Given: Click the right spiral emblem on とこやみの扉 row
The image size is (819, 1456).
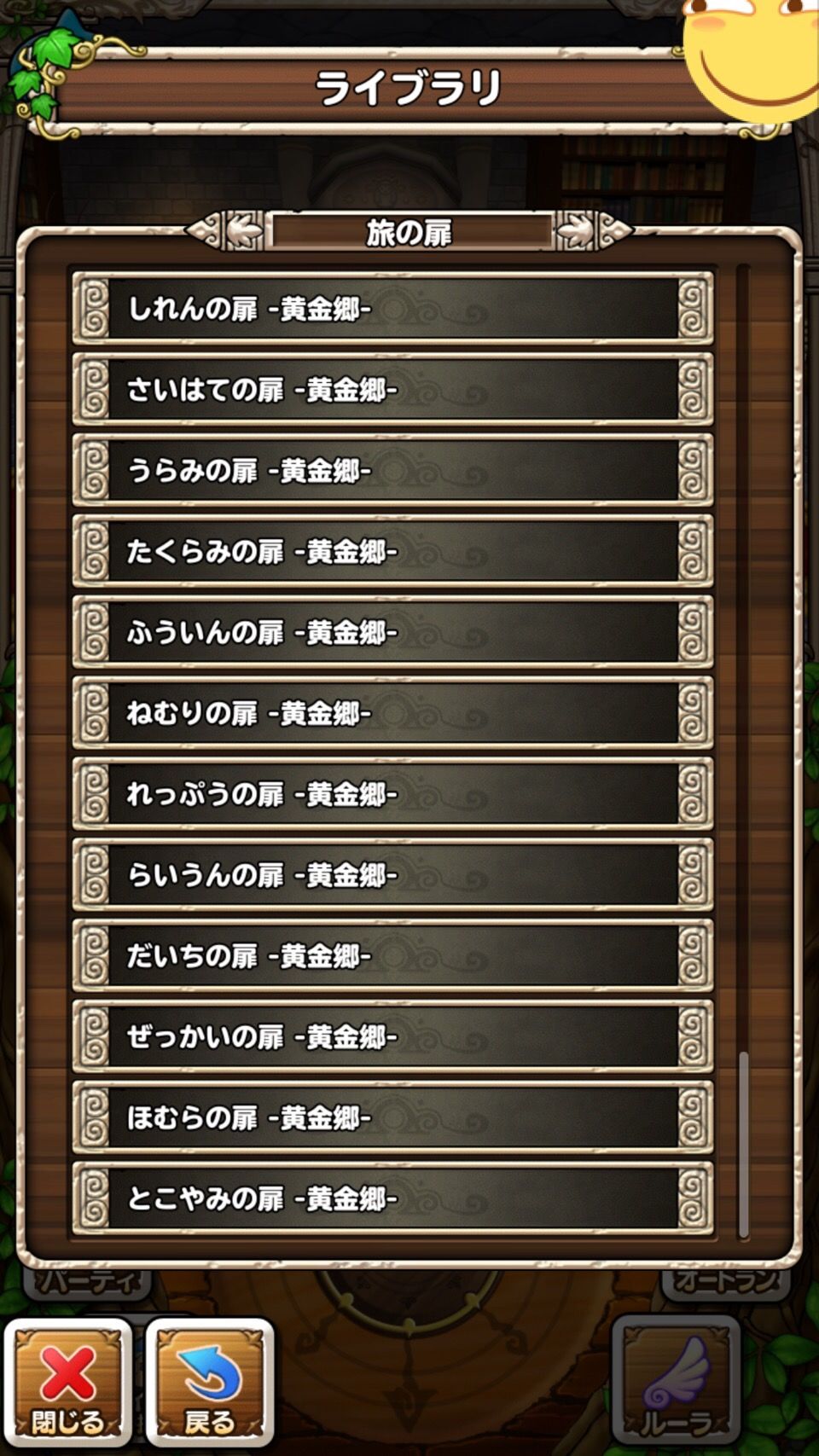Looking at the screenshot, I should 694,1201.
